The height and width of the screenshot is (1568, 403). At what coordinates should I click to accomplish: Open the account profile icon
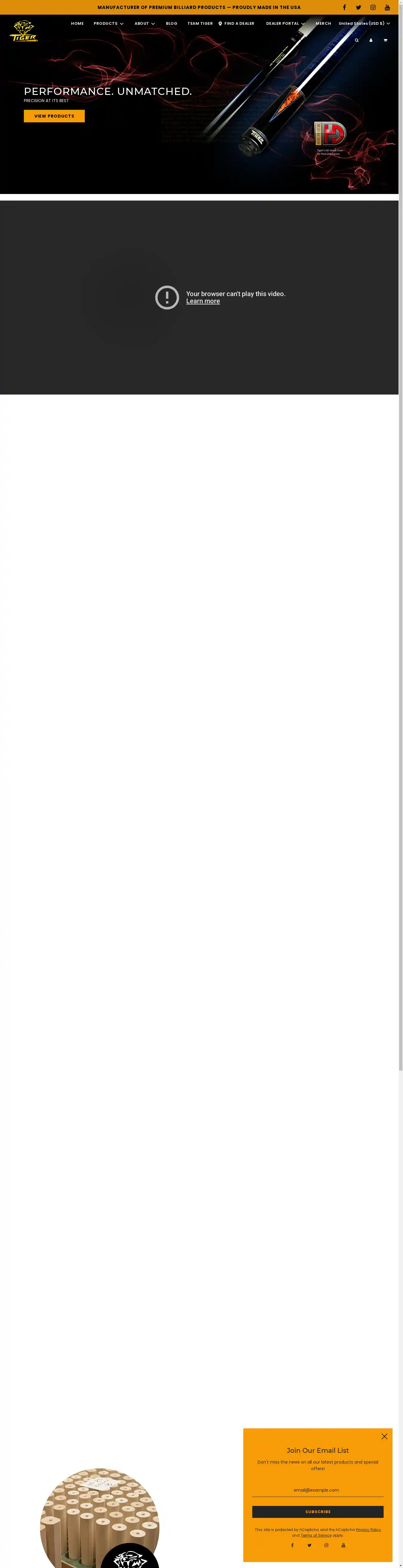(371, 40)
